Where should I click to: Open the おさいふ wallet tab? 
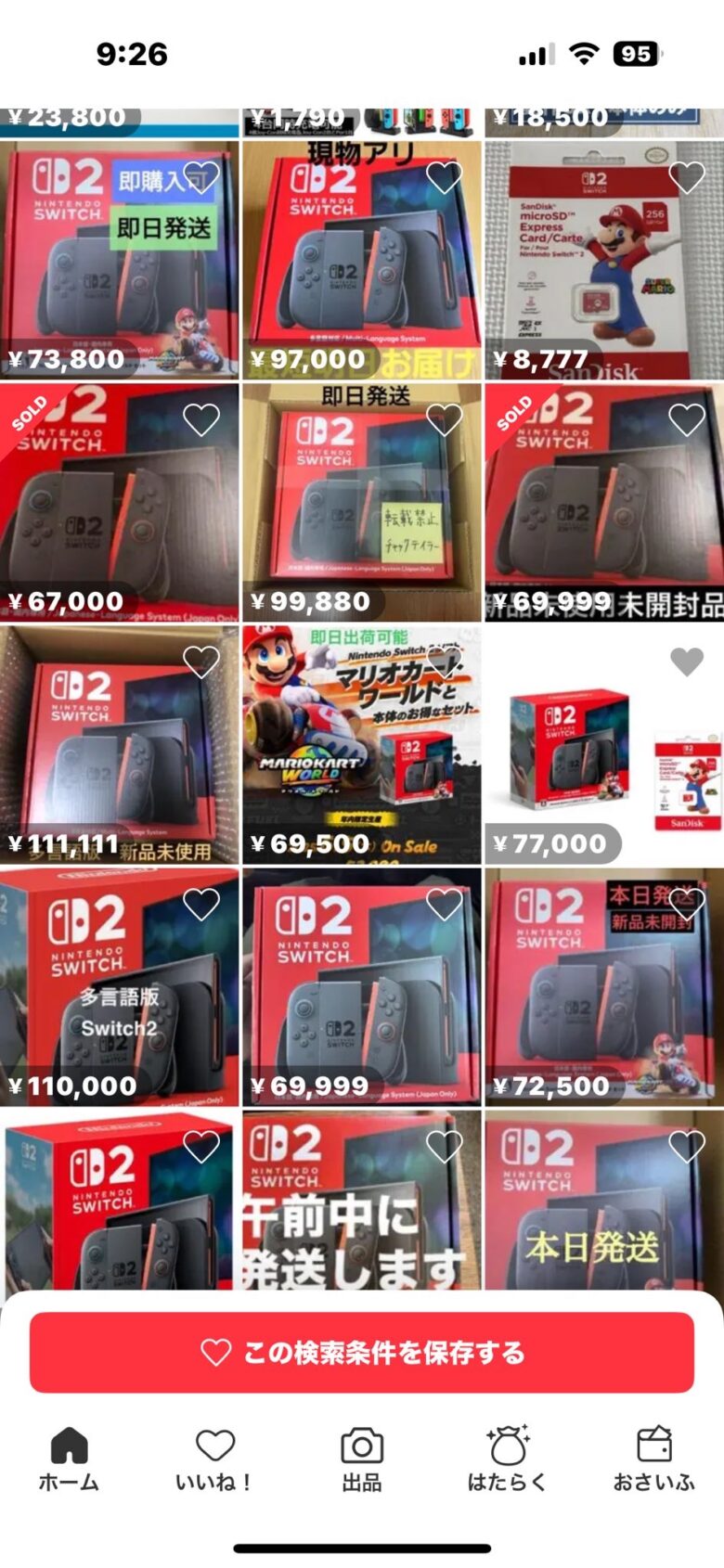tap(653, 1459)
